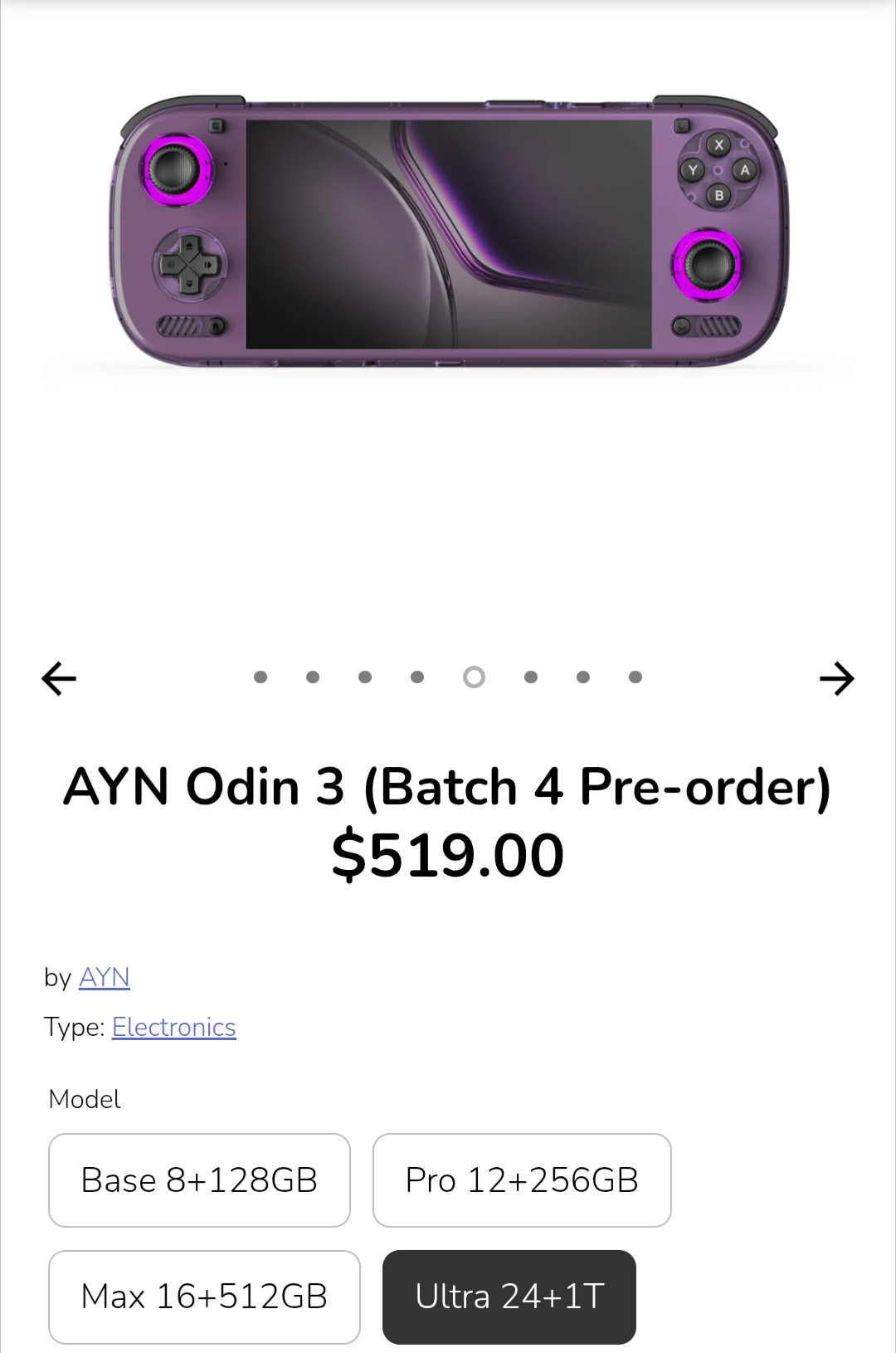Select the Pro 12+256GB model
The image size is (896, 1353).
coord(522,1180)
